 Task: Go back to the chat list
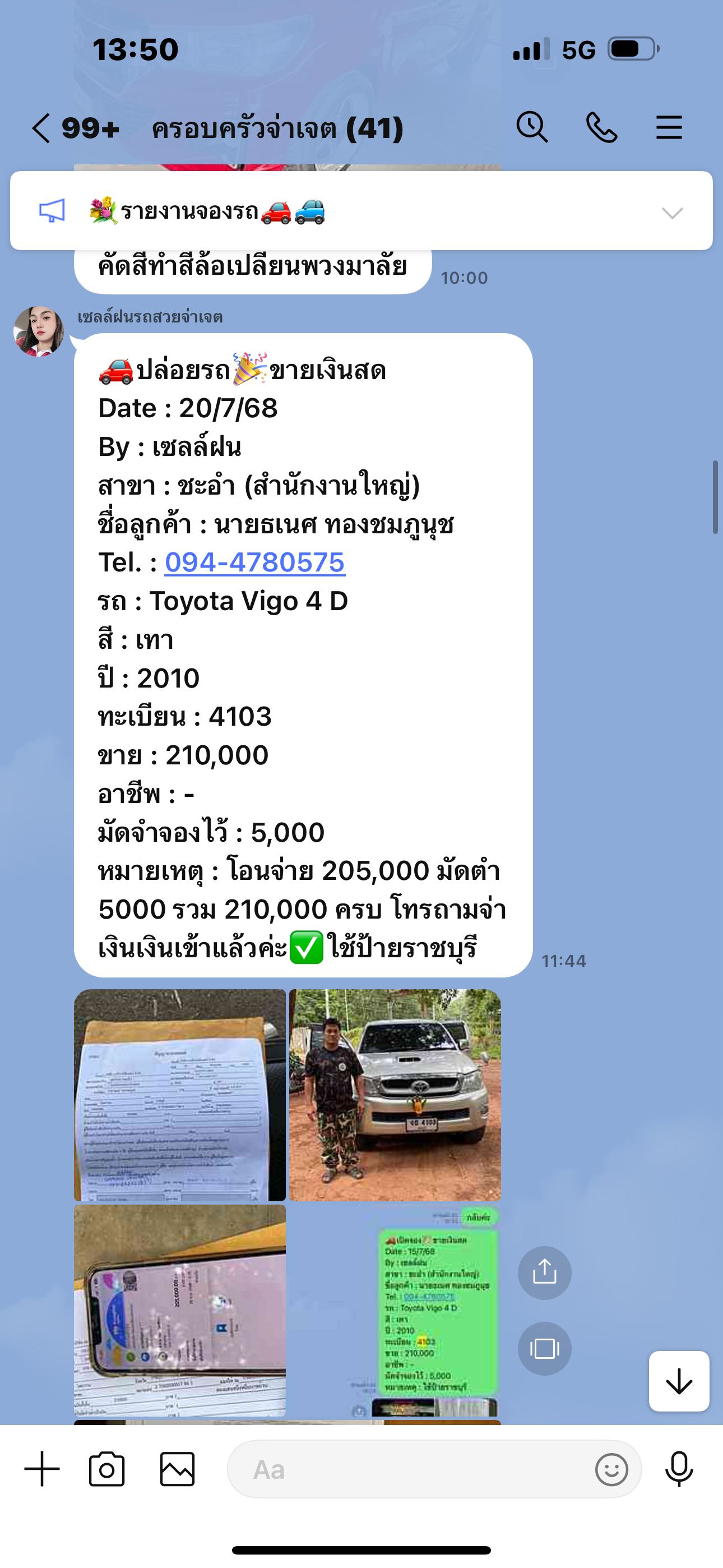tap(41, 128)
